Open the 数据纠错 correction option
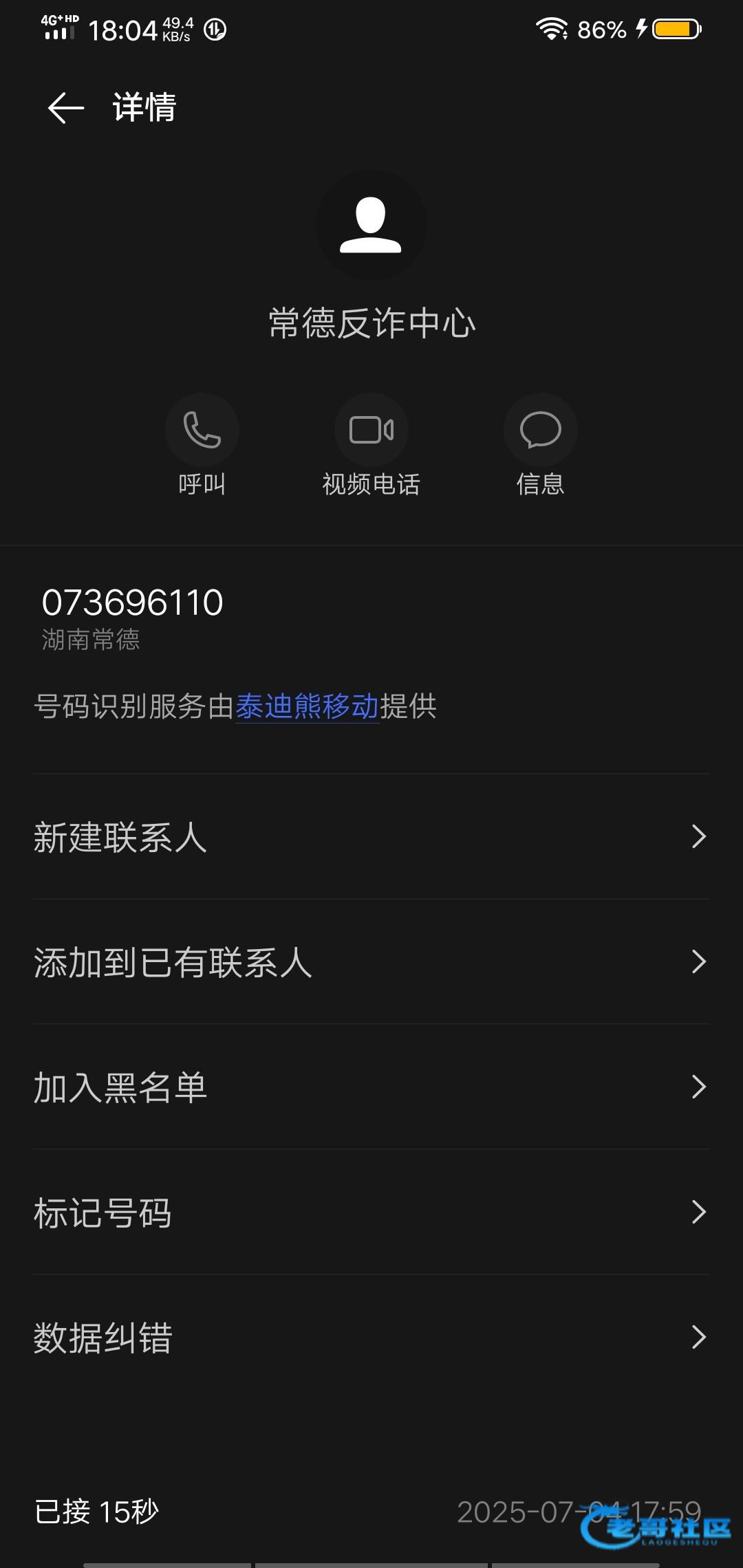 (371, 1338)
